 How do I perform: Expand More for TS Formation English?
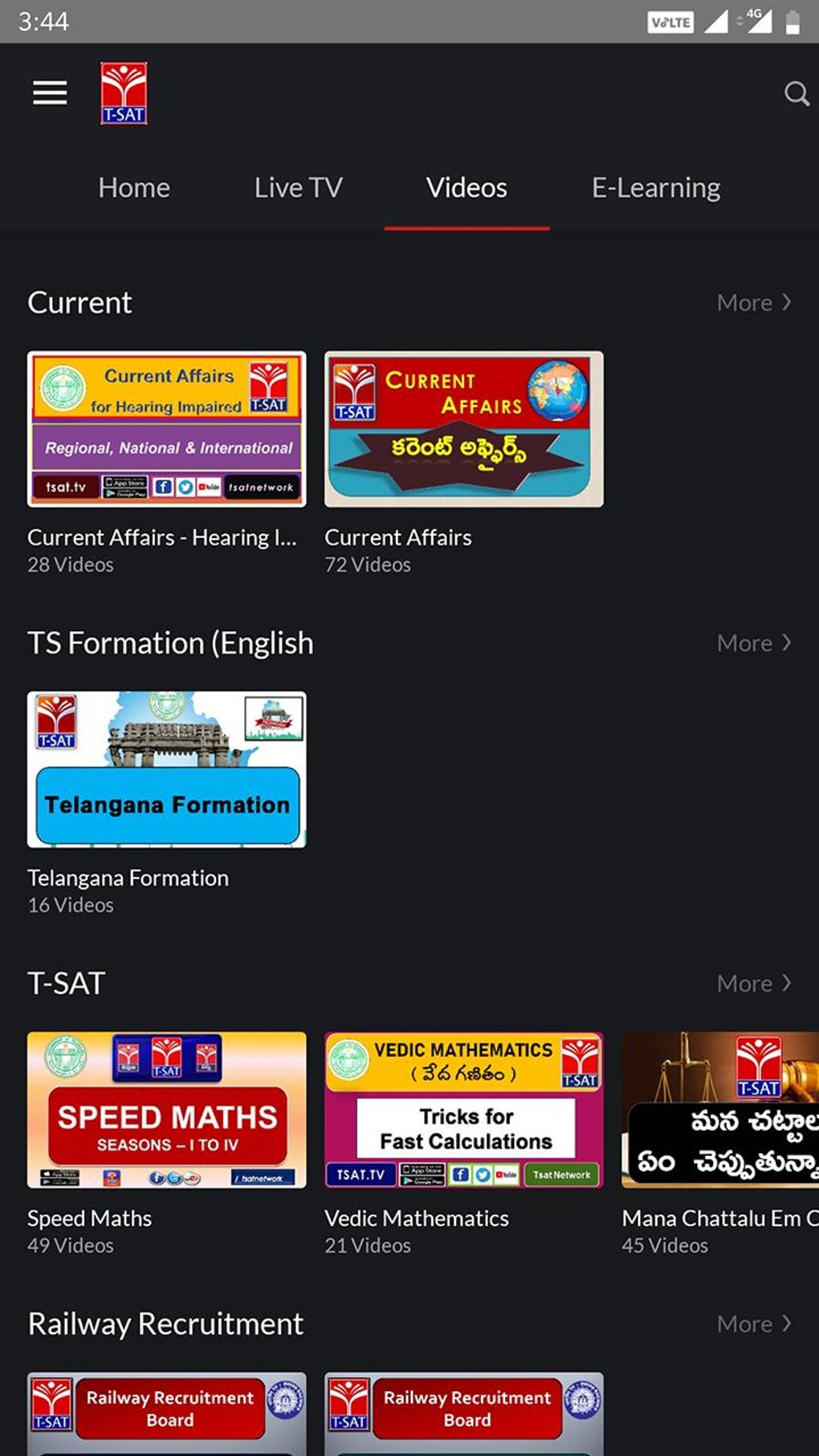(x=754, y=642)
